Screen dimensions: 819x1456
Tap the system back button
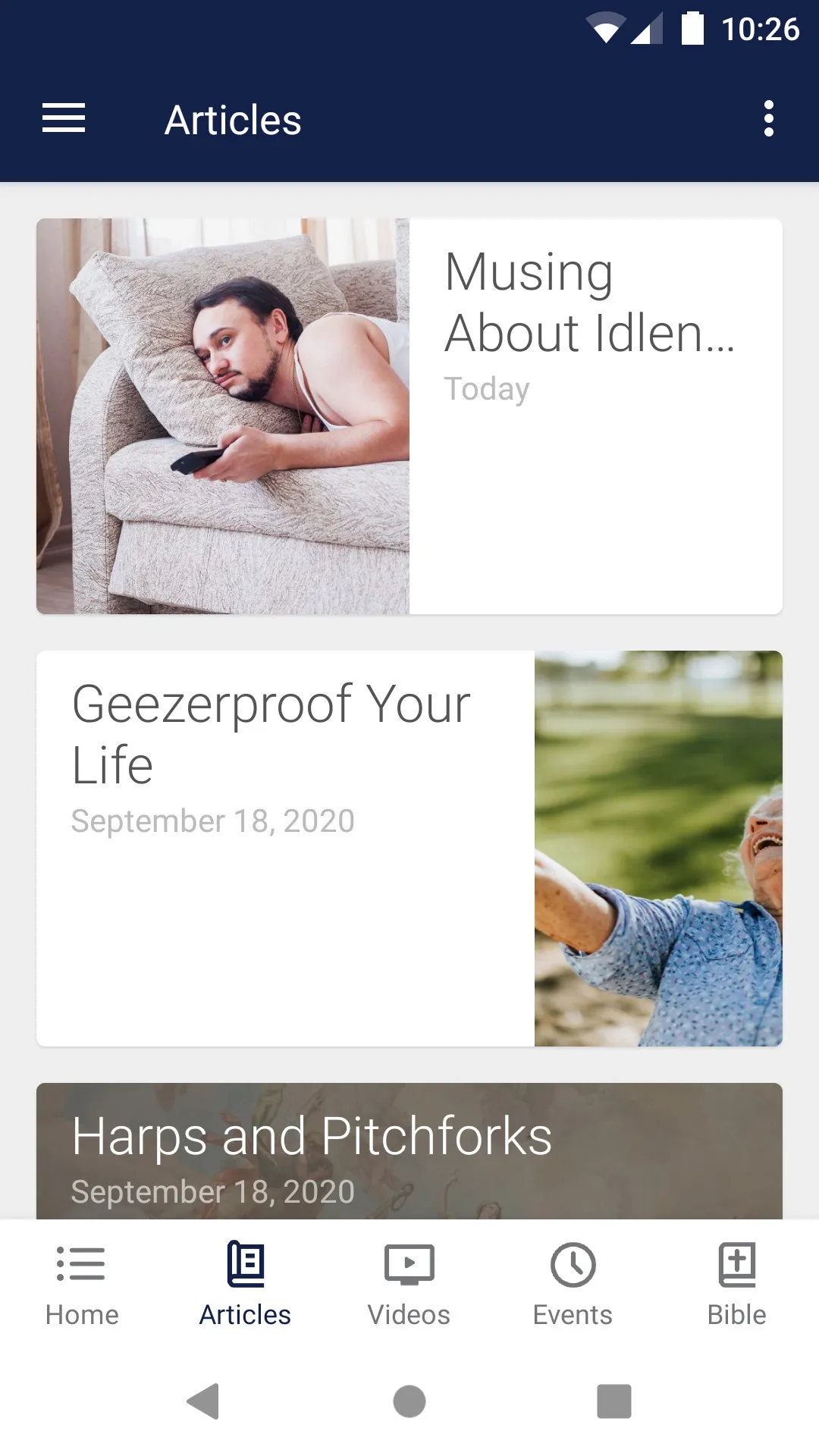click(x=203, y=1401)
